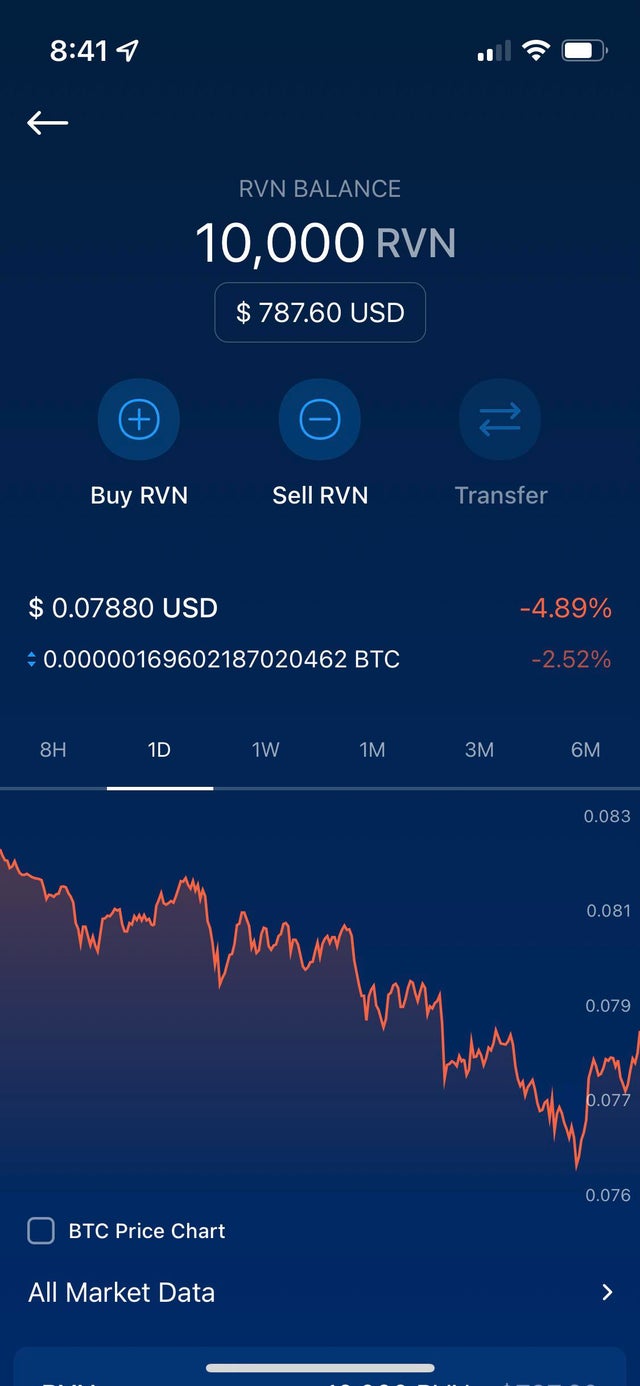Select the 1D chart range
The height and width of the screenshot is (1386, 640).
[159, 750]
